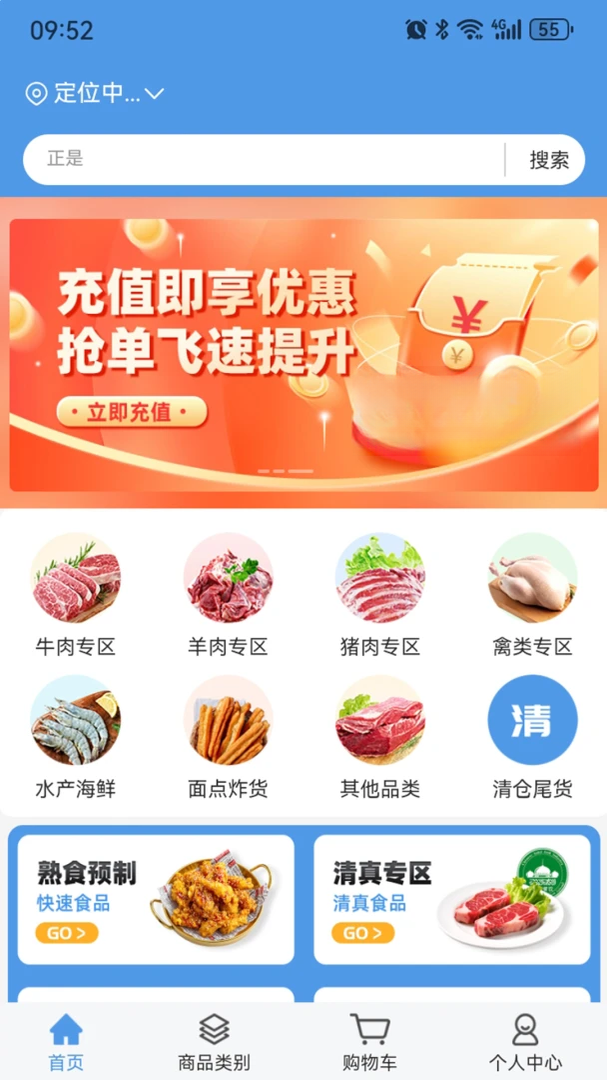Image resolution: width=607 pixels, height=1080 pixels.
Task: Open the 熟食预制 card
Action: (x=156, y=900)
